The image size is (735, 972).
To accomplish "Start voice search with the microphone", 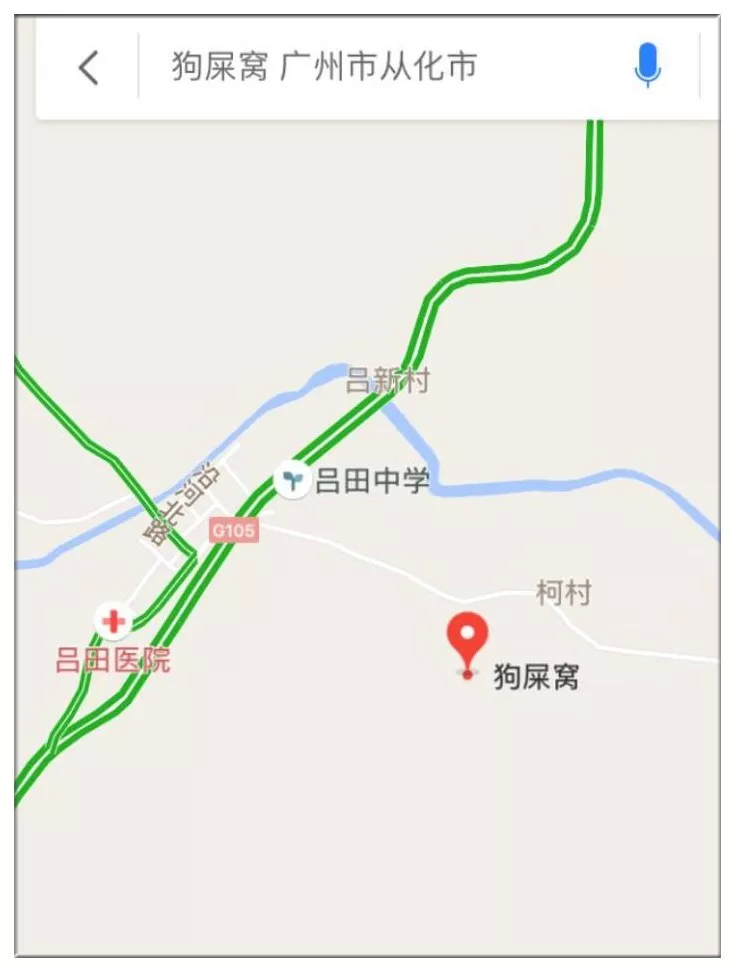I will click(648, 67).
